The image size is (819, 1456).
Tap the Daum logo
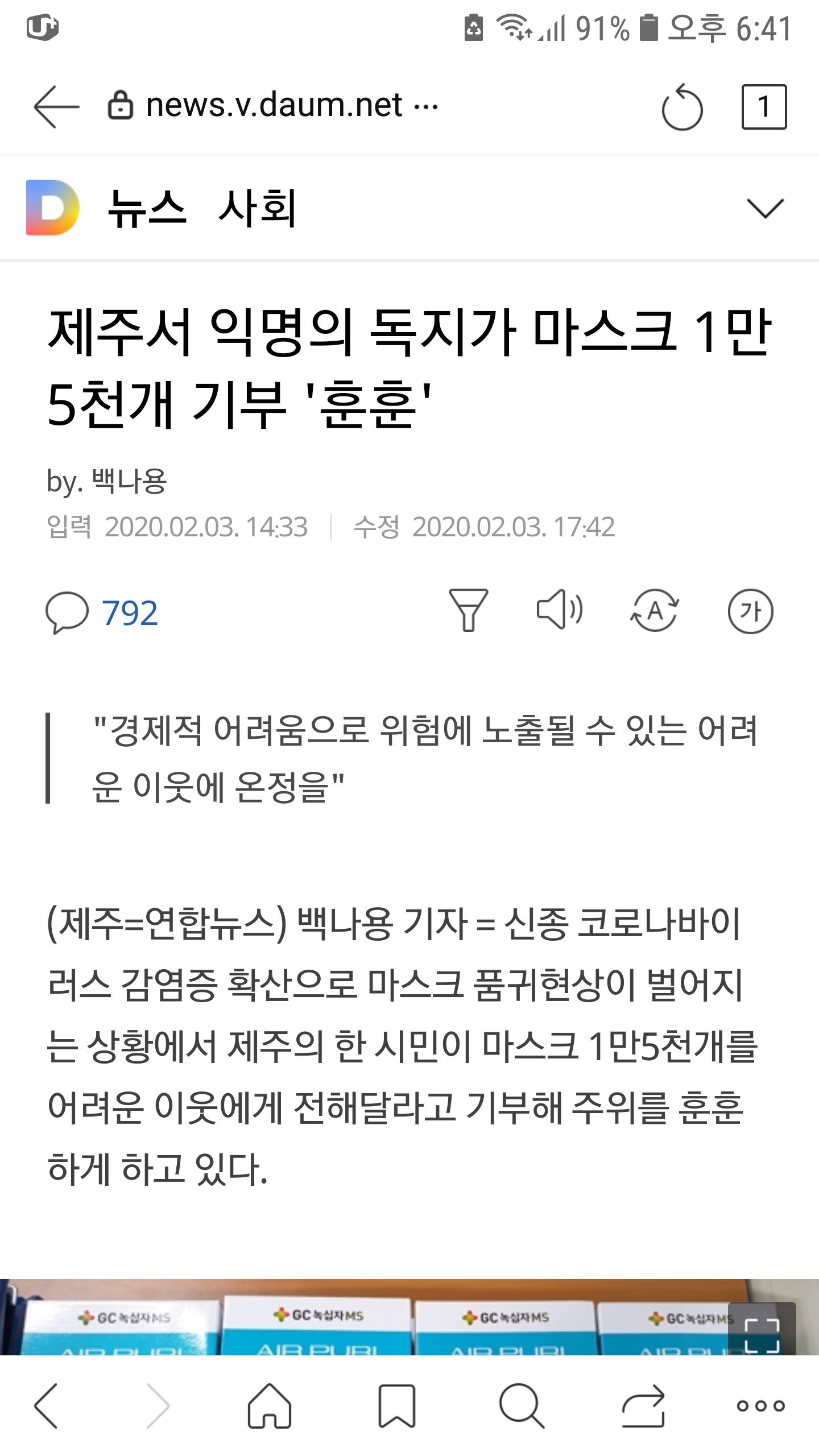click(x=53, y=208)
